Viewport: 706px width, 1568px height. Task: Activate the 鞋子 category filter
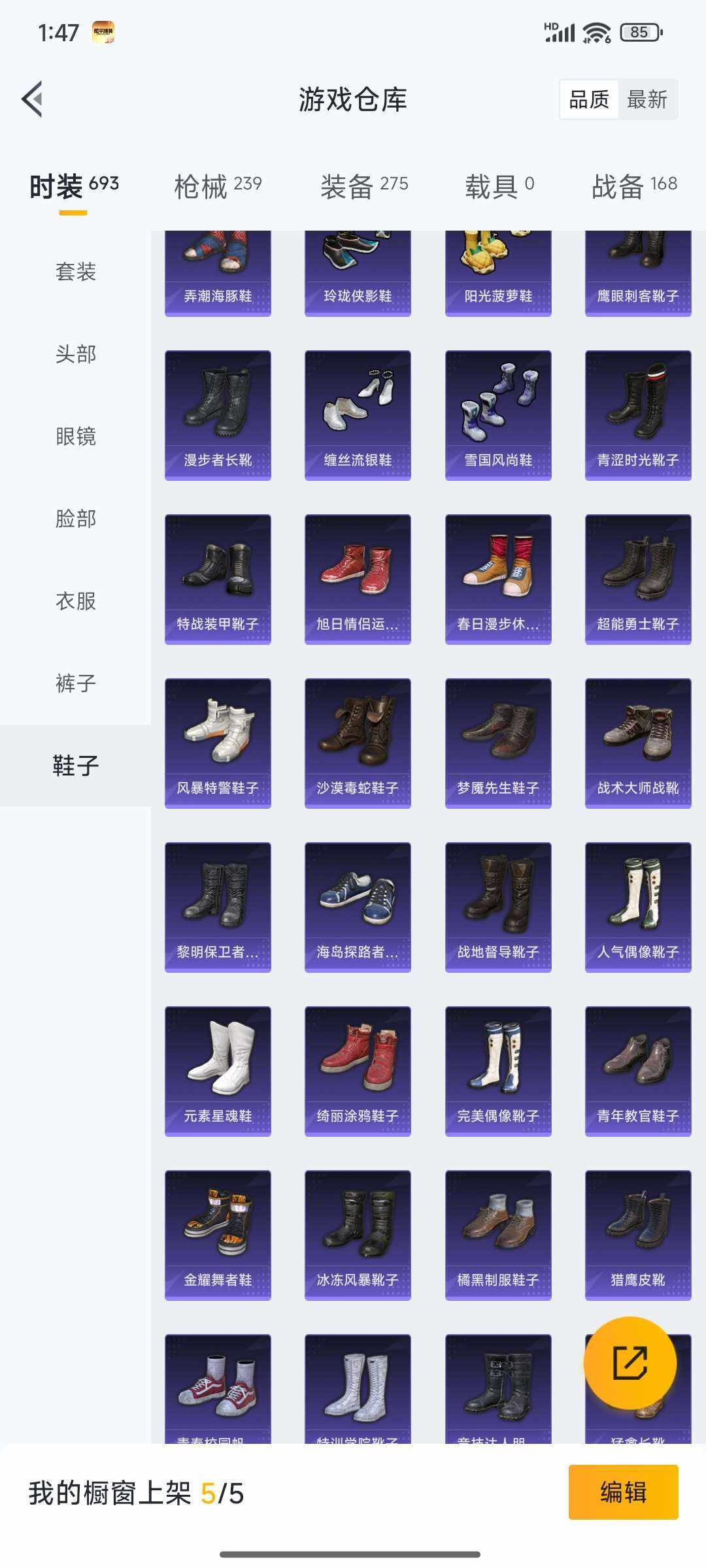point(73,764)
